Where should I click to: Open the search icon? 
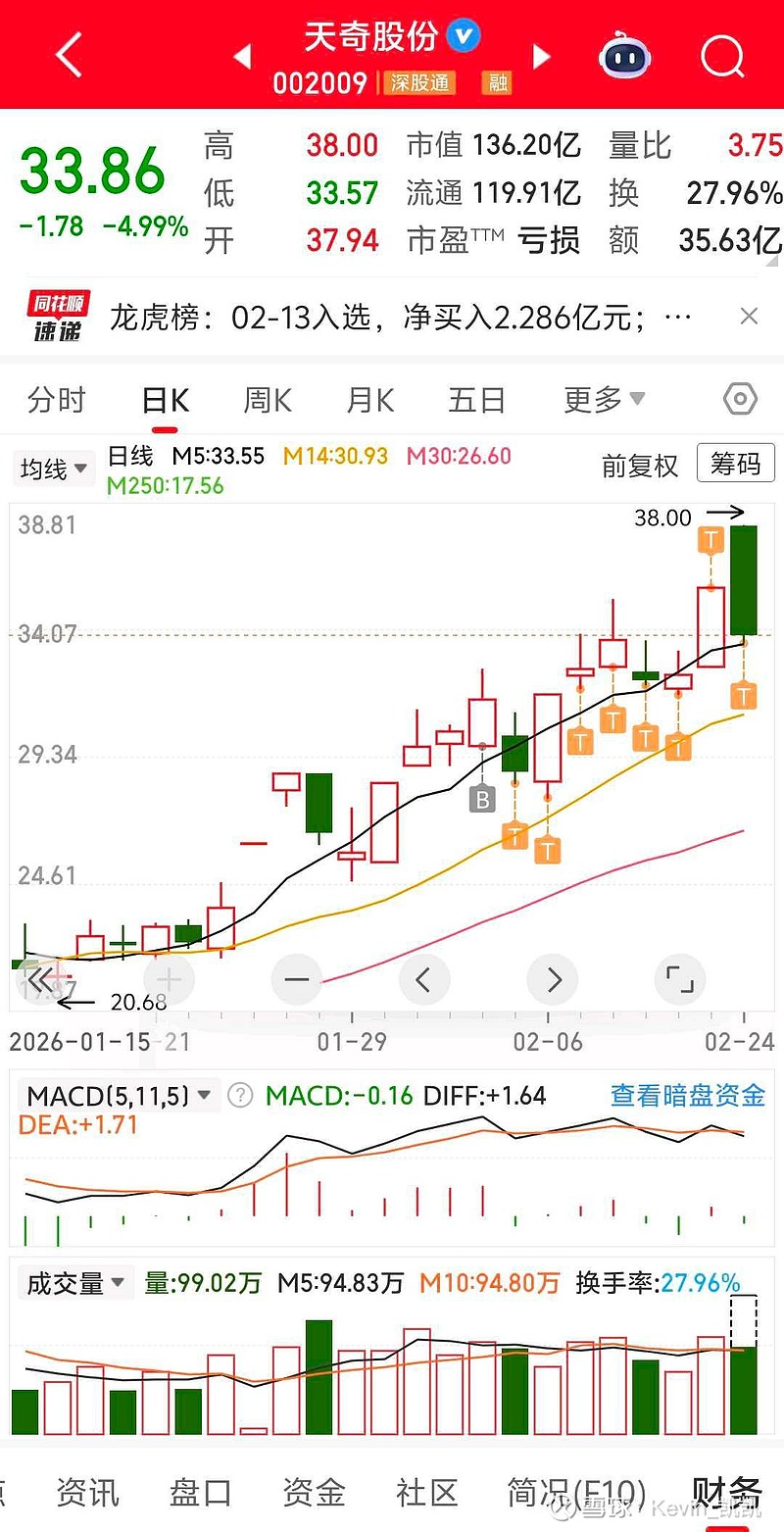(722, 56)
